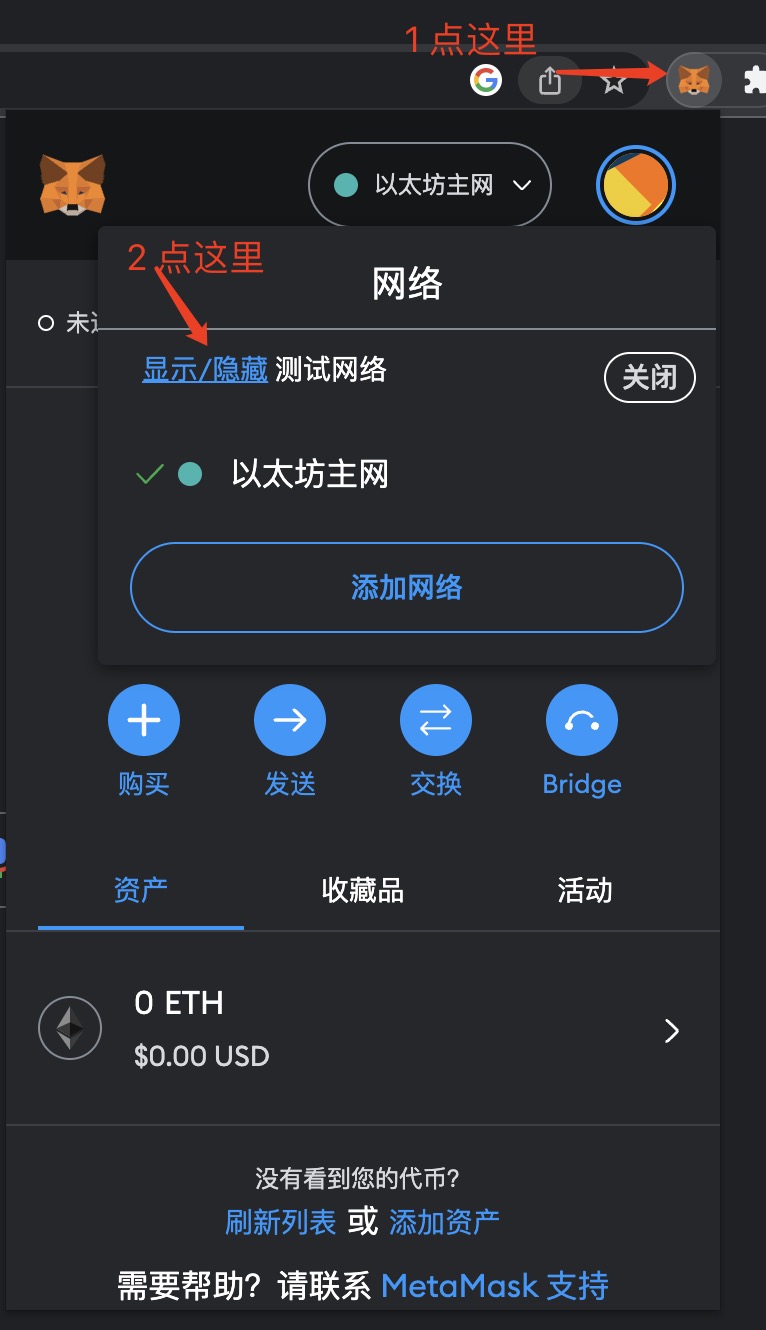Tap the 刷新列表 link
The image size is (766, 1330).
pos(280,1221)
